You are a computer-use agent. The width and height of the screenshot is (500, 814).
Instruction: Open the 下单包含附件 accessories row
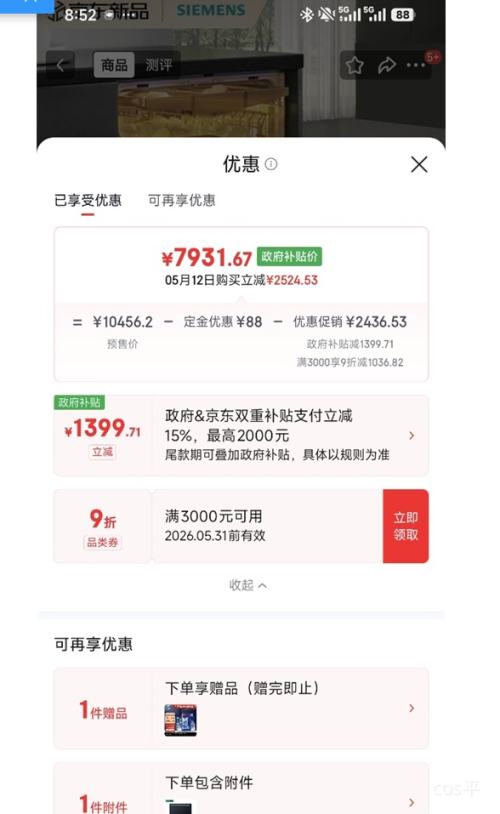(x=241, y=789)
